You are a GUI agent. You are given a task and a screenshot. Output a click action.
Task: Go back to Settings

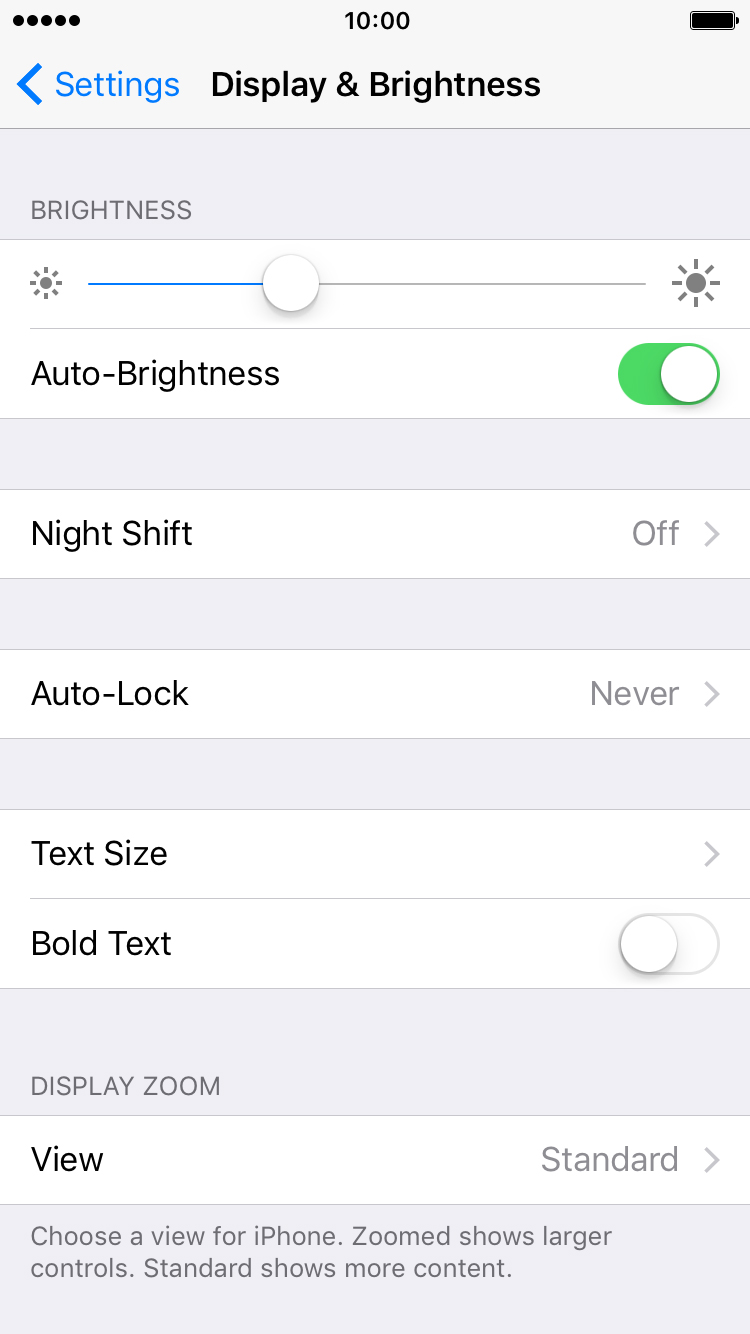point(98,85)
